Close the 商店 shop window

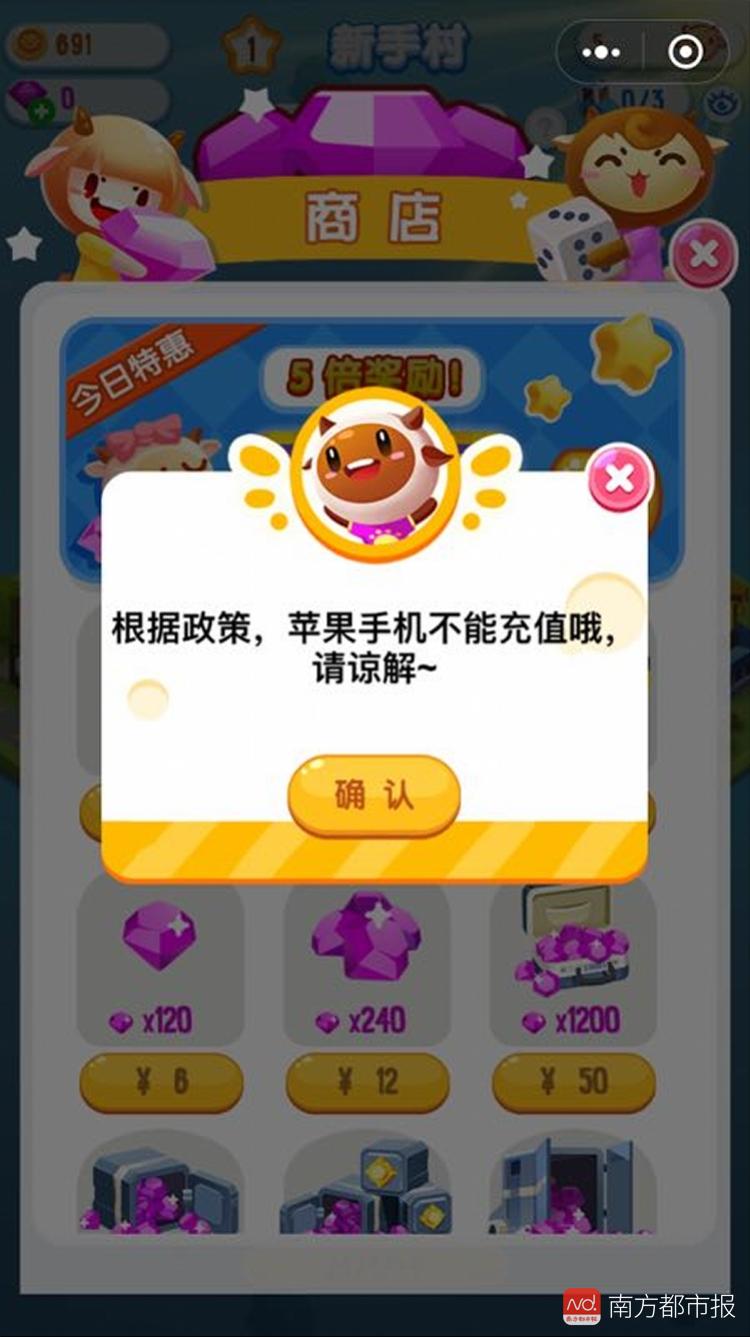703,254
